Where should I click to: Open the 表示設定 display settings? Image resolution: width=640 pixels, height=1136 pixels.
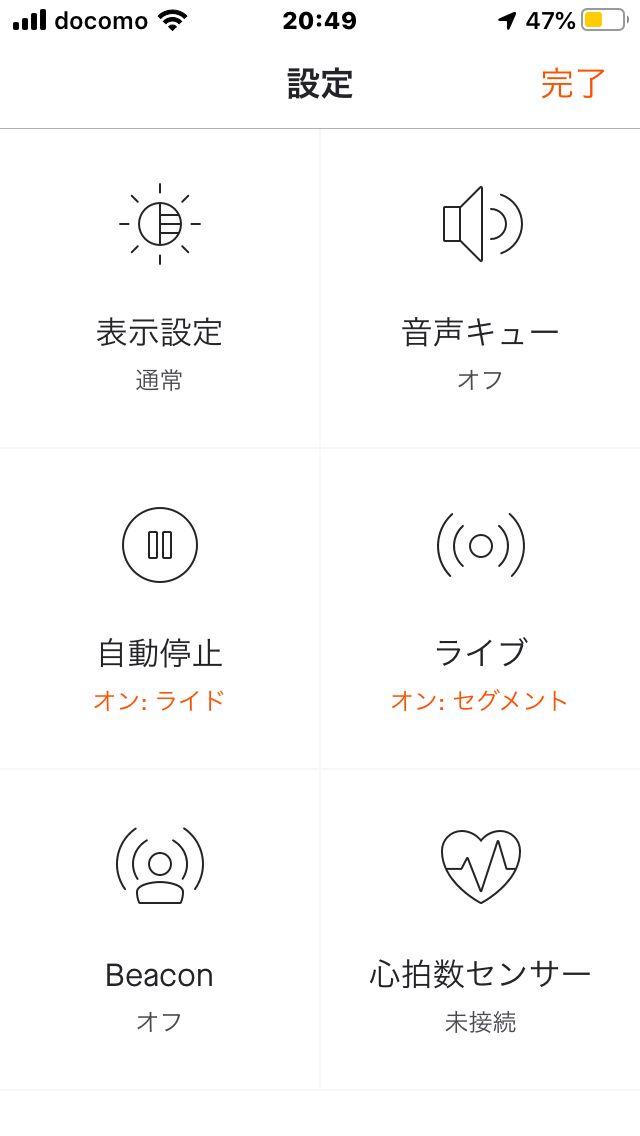pyautogui.click(x=160, y=288)
